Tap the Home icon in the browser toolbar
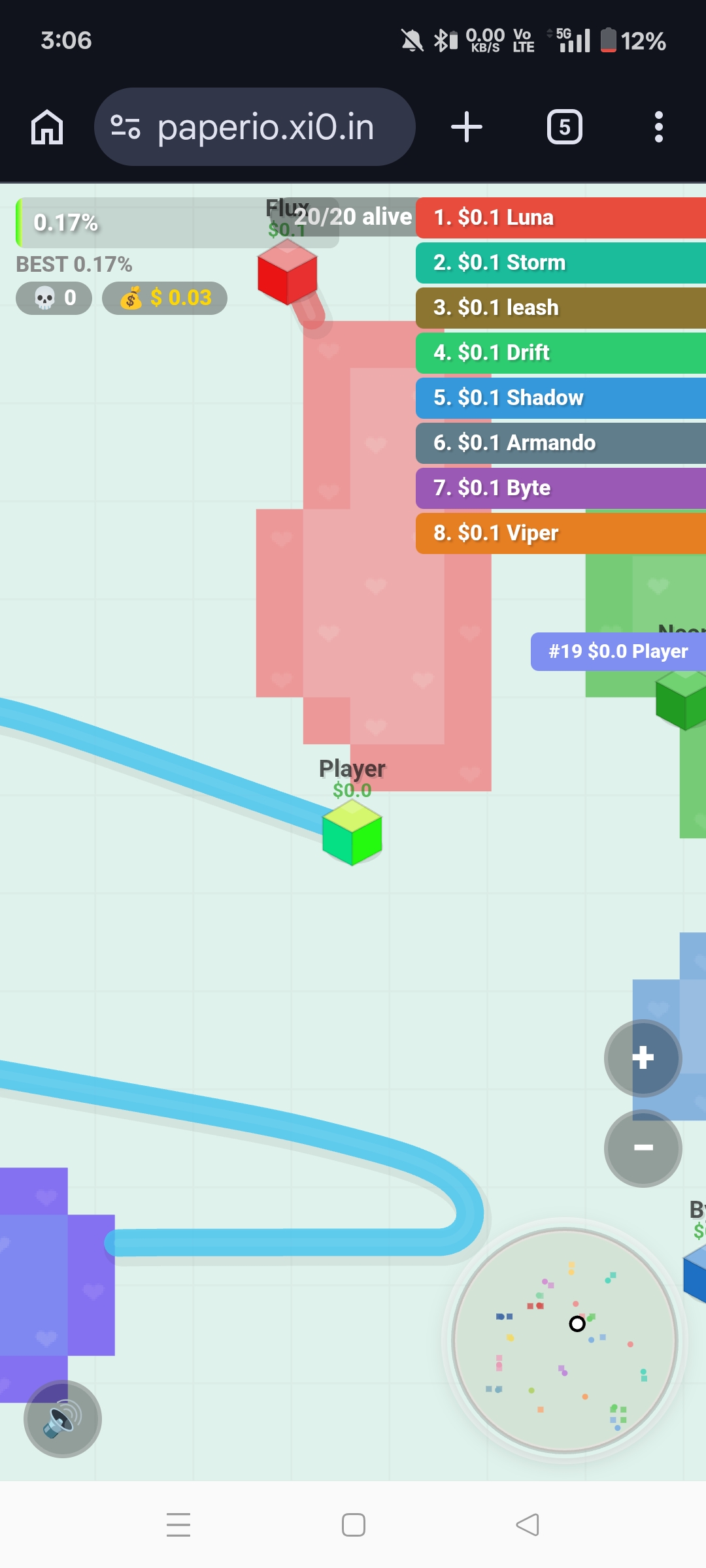The width and height of the screenshot is (706, 1568). pyautogui.click(x=46, y=127)
